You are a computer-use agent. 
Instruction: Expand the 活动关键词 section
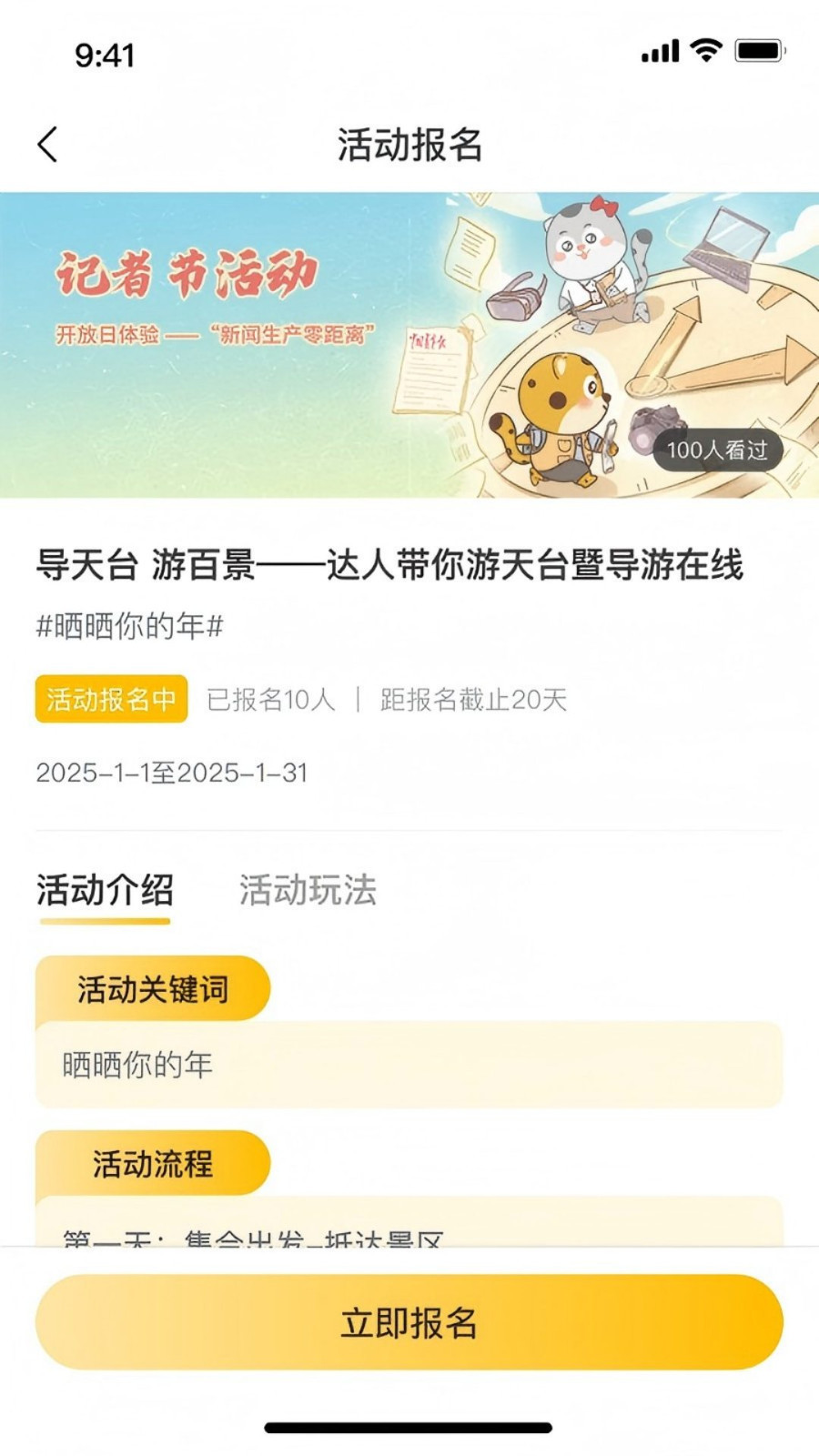[153, 987]
